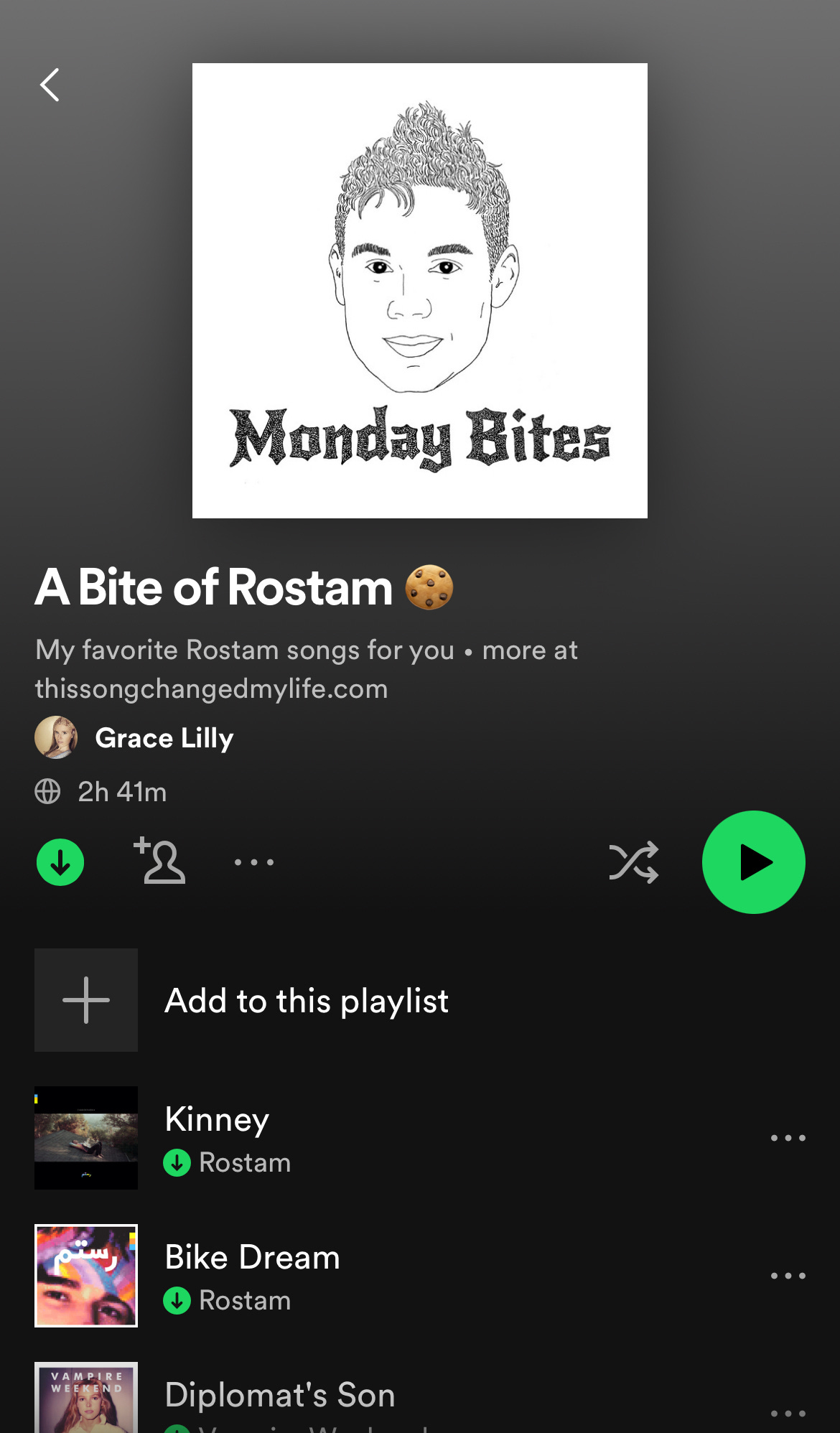Open more options for Diplomat's Son
The height and width of the screenshot is (1433, 840).
pos(788,1413)
